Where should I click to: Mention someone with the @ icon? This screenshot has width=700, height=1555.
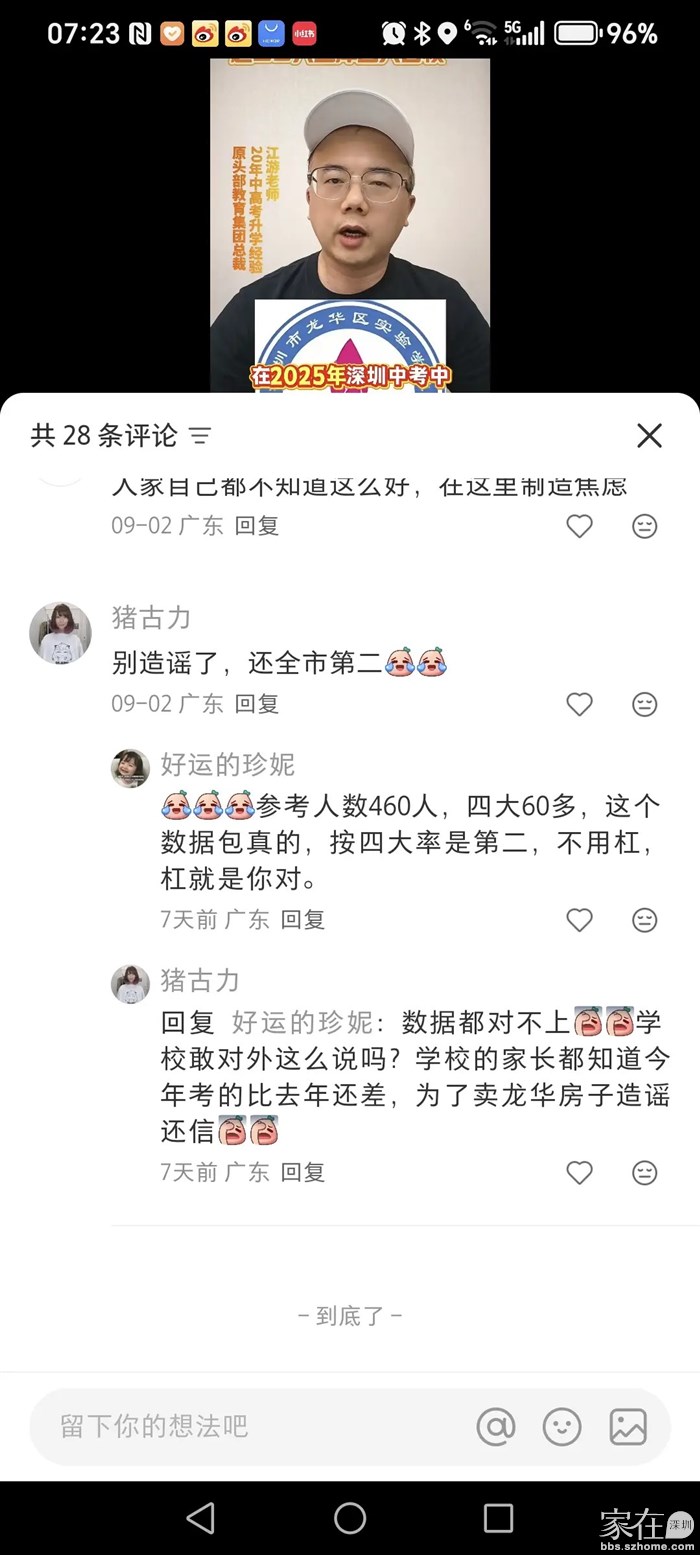[x=495, y=1426]
